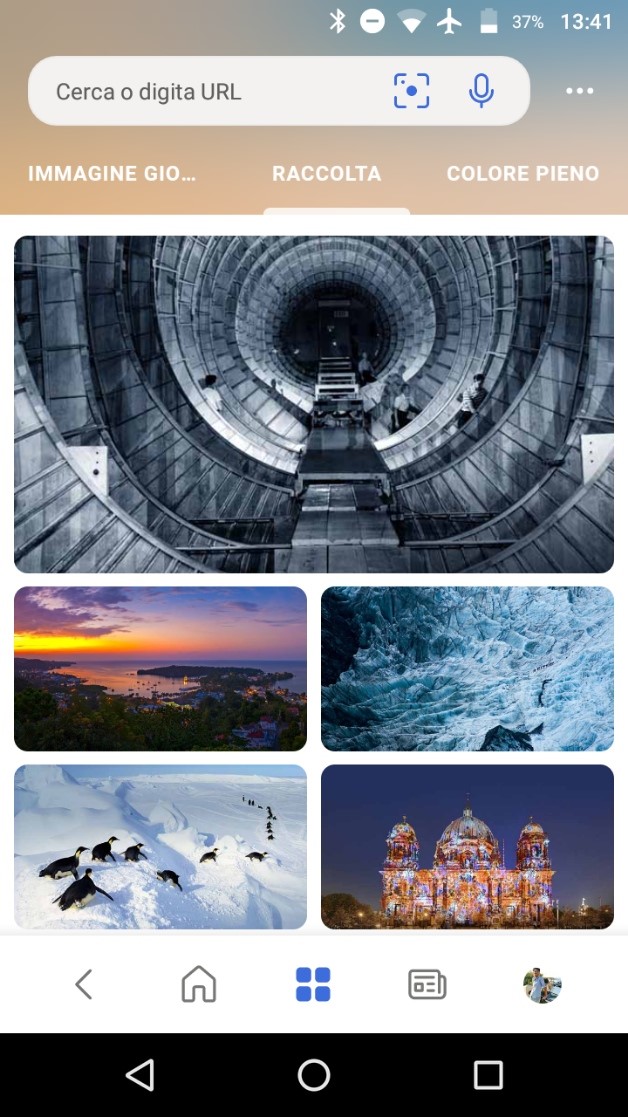Switch to the Immagine gio… tab
Viewport: 628px width, 1117px height.
(x=112, y=174)
